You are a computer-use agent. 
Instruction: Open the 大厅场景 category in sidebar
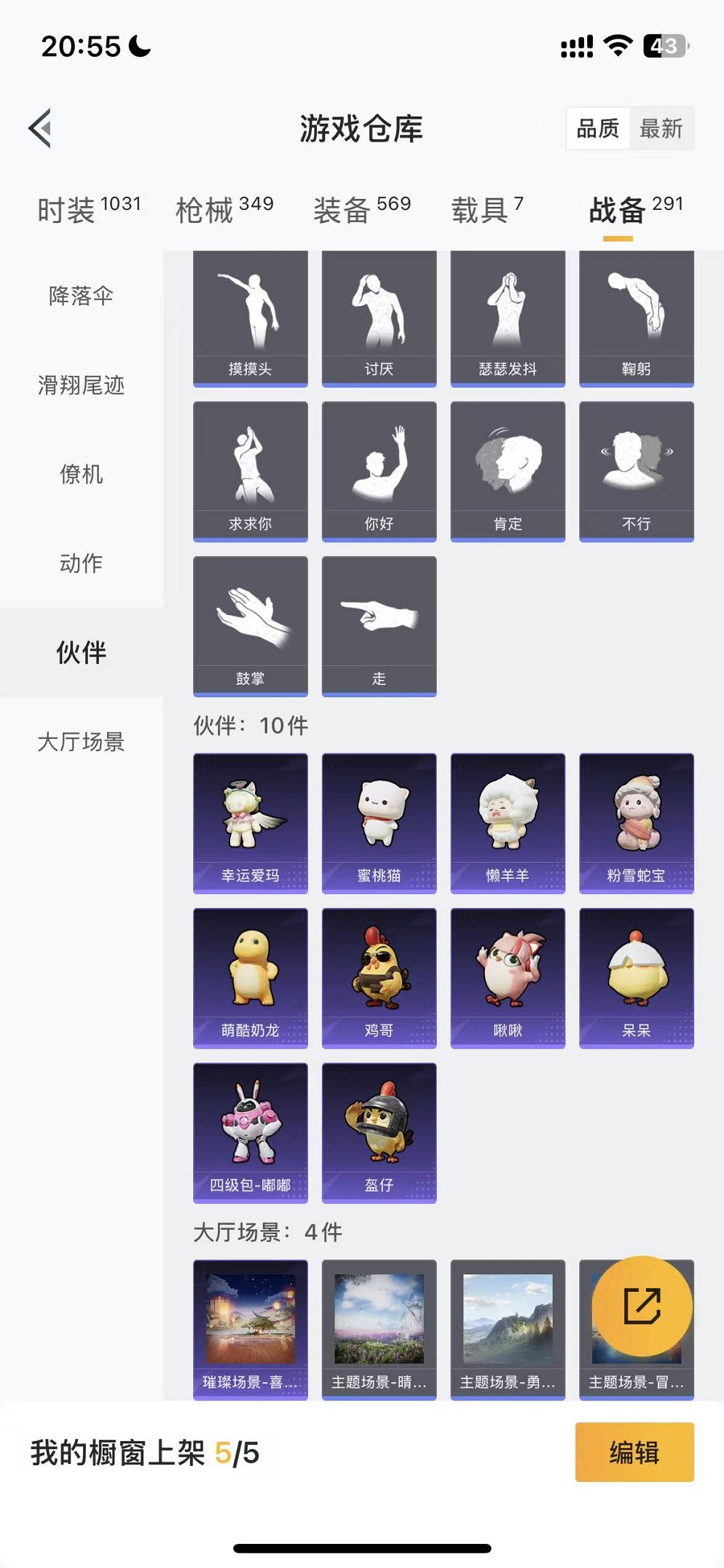pyautogui.click(x=82, y=742)
